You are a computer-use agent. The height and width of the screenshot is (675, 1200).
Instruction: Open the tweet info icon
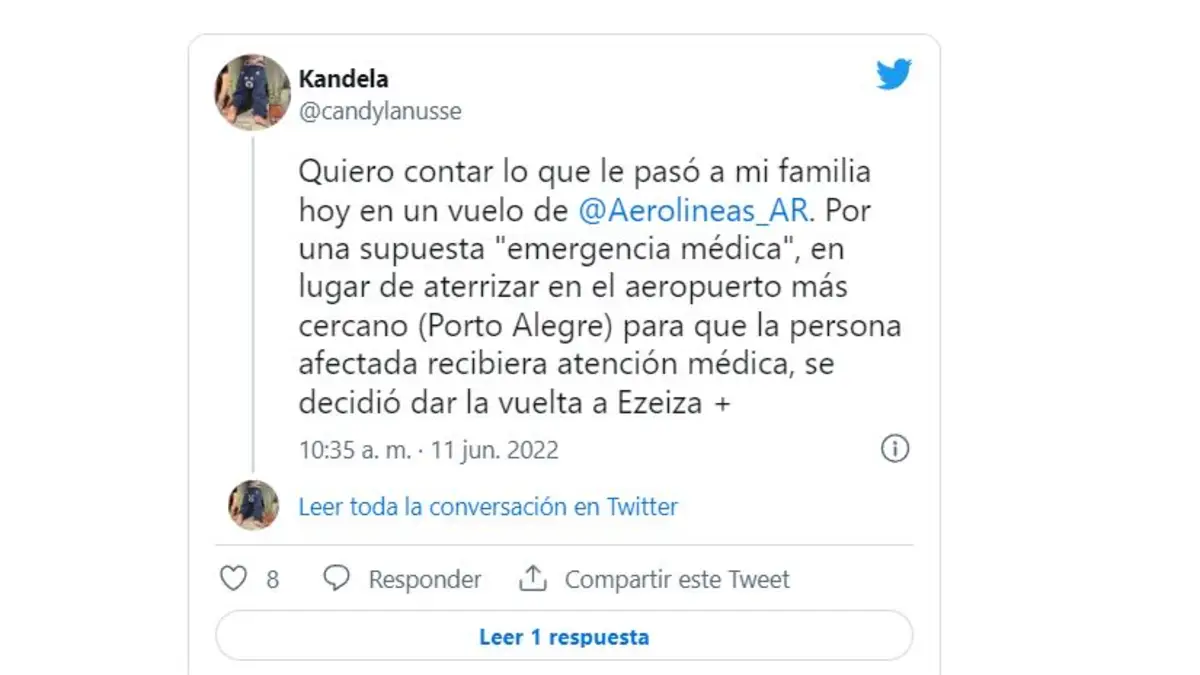pyautogui.click(x=894, y=449)
